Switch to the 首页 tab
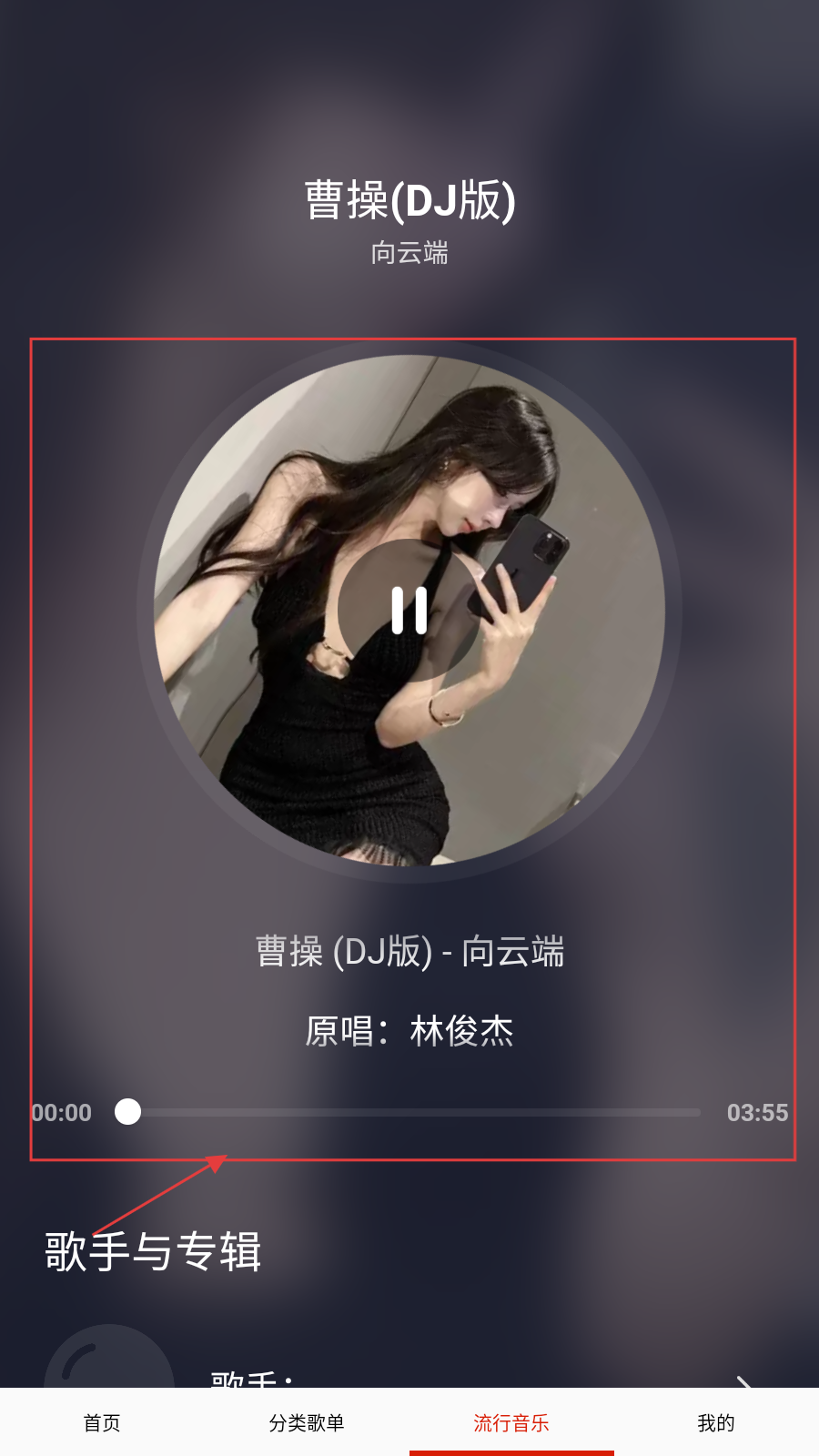 pyautogui.click(x=102, y=1422)
